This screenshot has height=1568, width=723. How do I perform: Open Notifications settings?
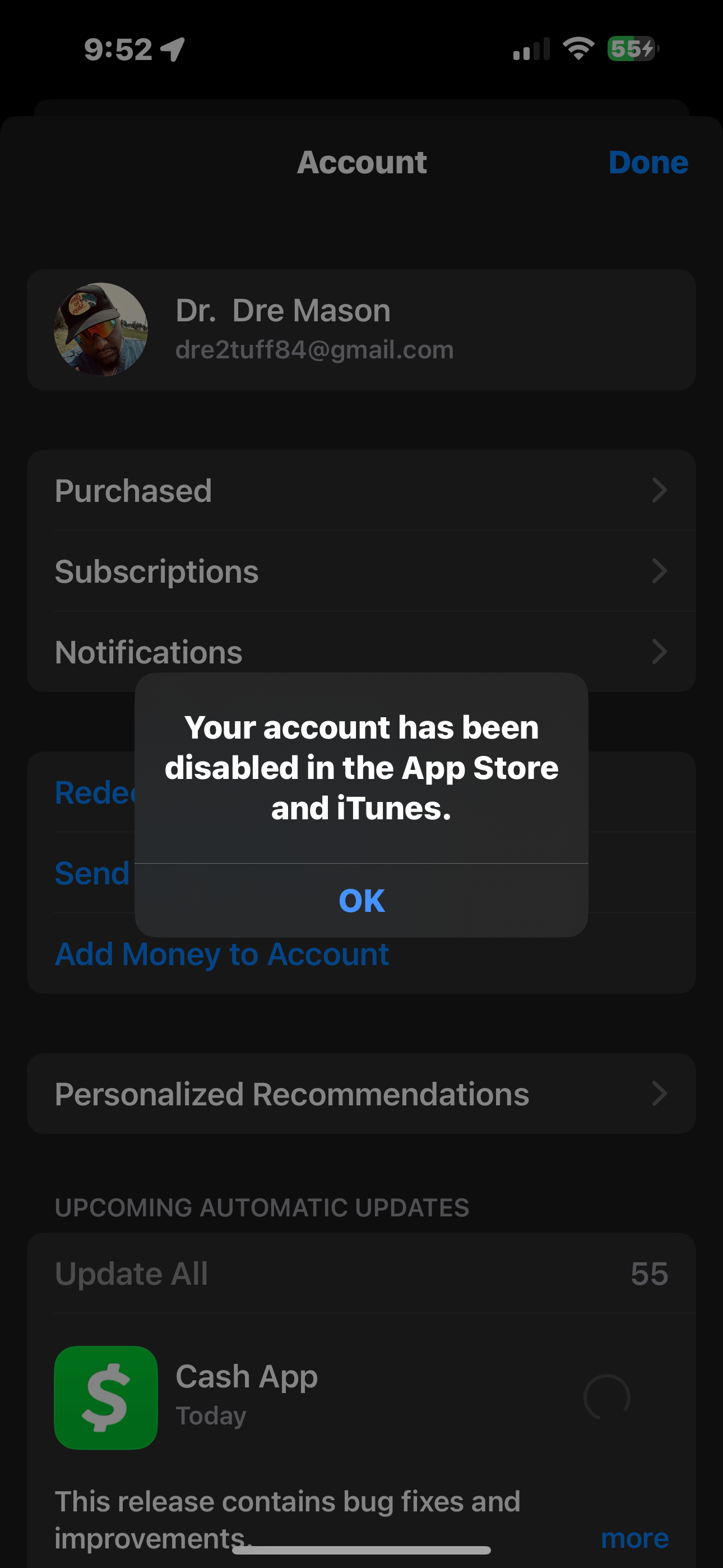pos(361,651)
